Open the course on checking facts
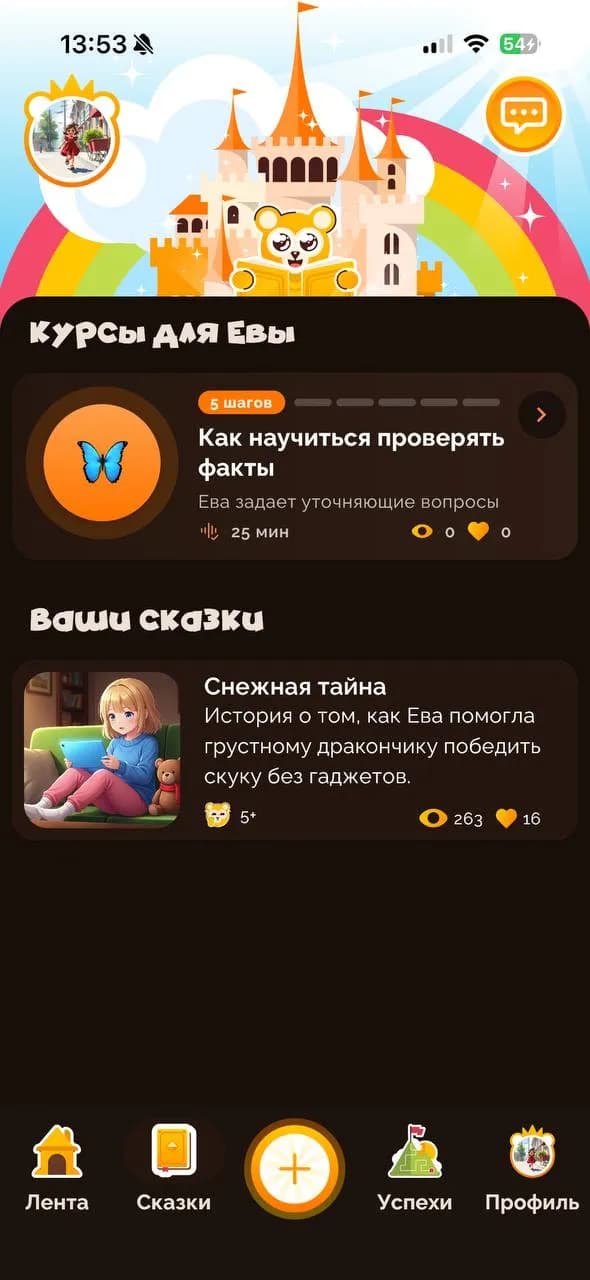590x1280 pixels. click(295, 466)
